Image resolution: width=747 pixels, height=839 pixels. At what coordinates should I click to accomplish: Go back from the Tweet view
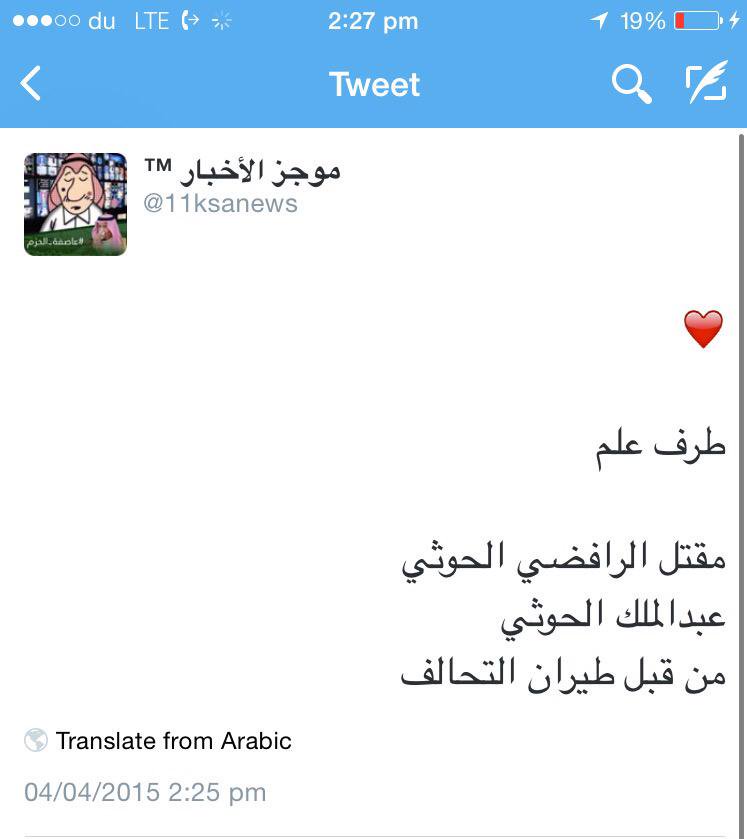[32, 84]
